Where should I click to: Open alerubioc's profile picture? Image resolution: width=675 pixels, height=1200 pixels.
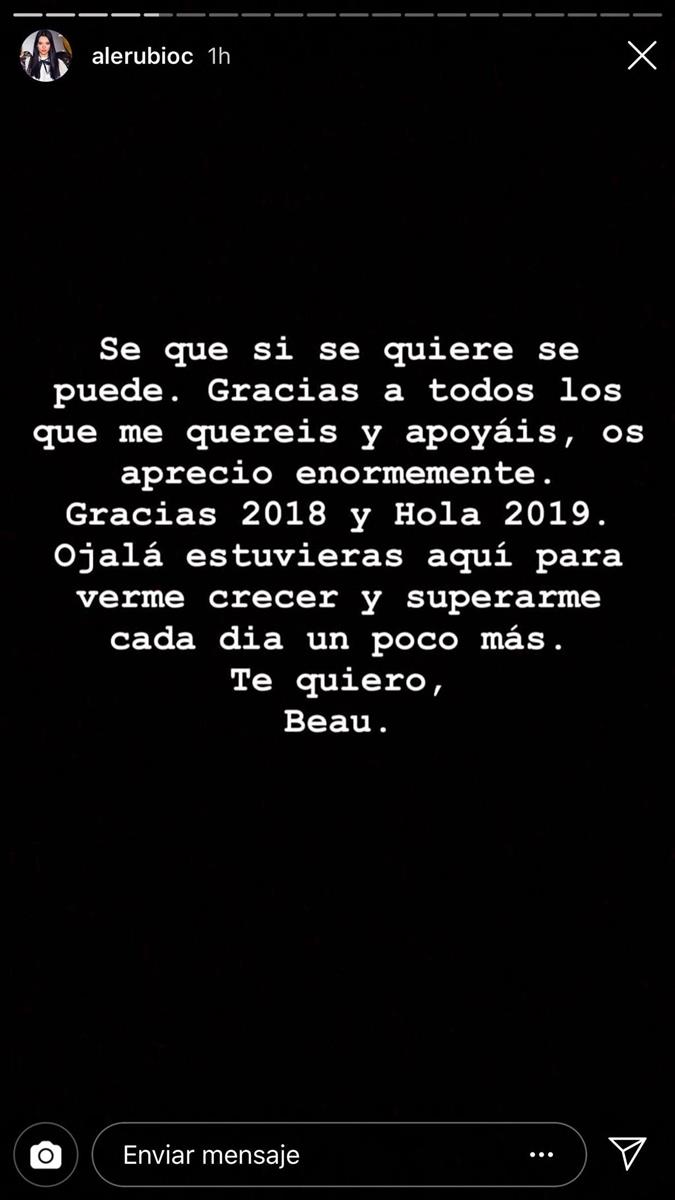(x=46, y=56)
